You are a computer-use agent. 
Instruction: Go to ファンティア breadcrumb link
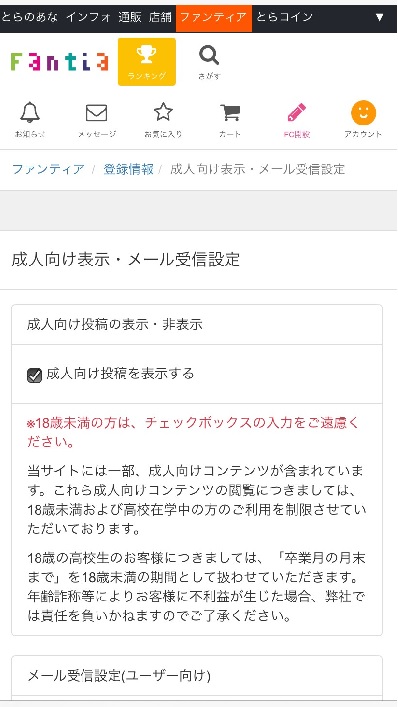48,169
